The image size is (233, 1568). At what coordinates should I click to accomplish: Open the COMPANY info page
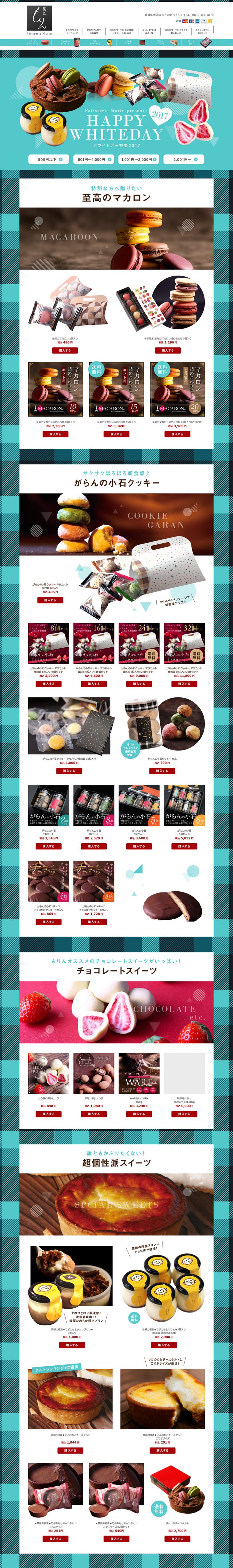point(94,30)
